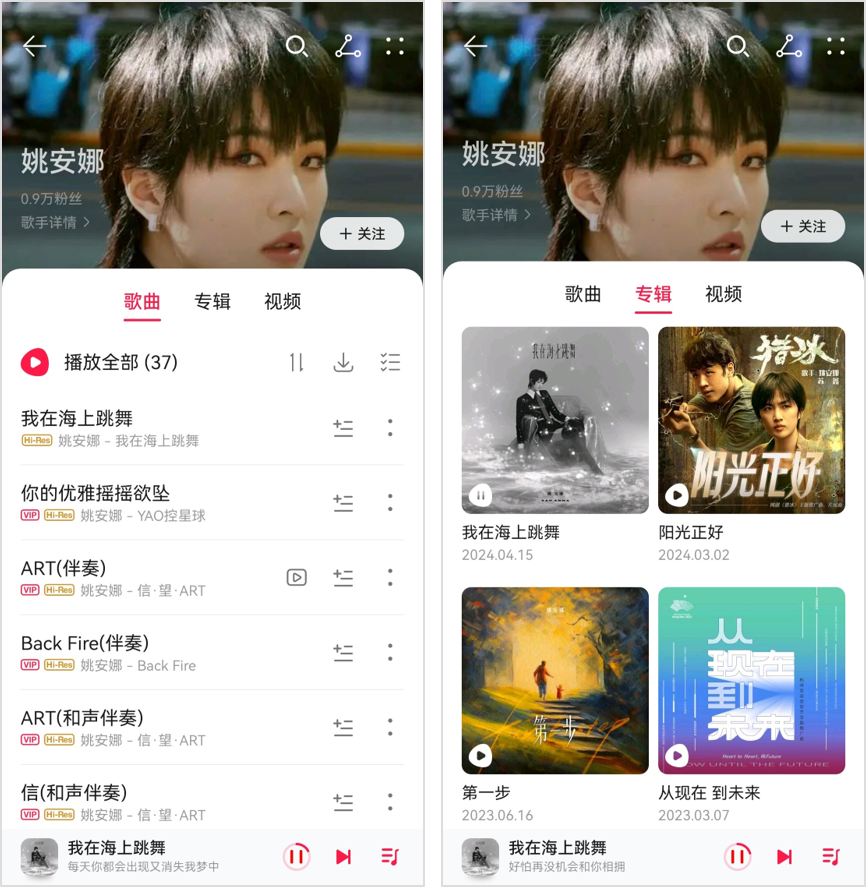
Task: Add 你的优雅摇摇欲坠 to the play queue
Action: click(x=343, y=503)
